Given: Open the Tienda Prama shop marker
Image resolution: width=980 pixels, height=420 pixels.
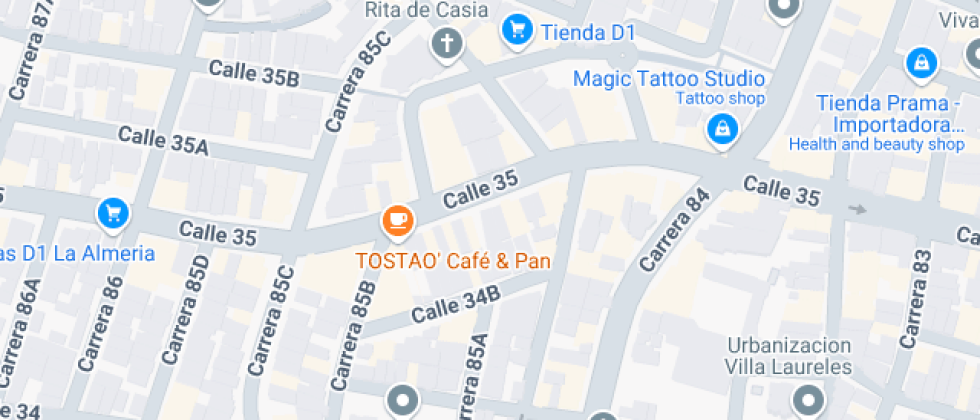Looking at the screenshot, I should (922, 63).
